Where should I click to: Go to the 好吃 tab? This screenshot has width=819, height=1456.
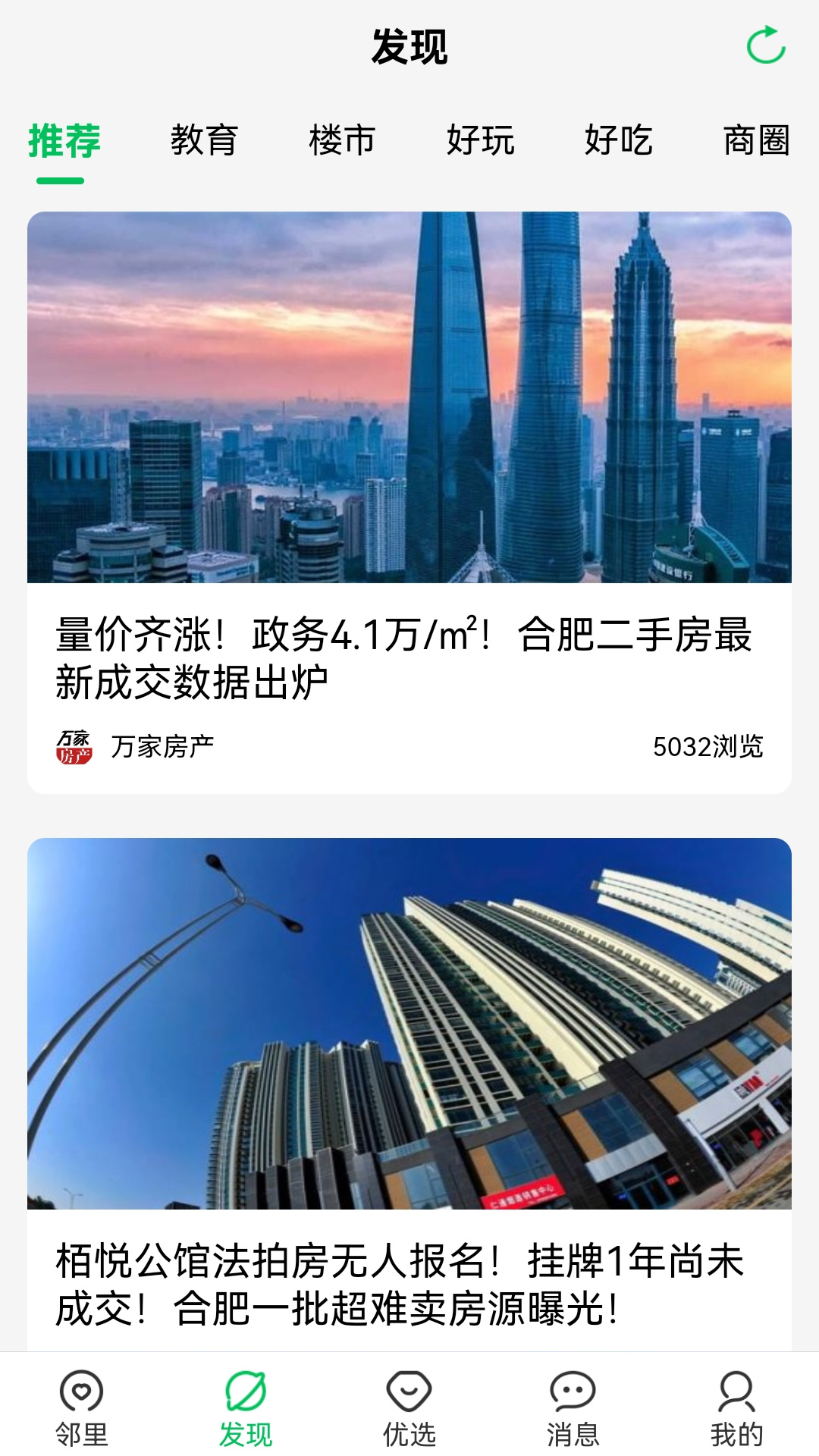pos(619,141)
